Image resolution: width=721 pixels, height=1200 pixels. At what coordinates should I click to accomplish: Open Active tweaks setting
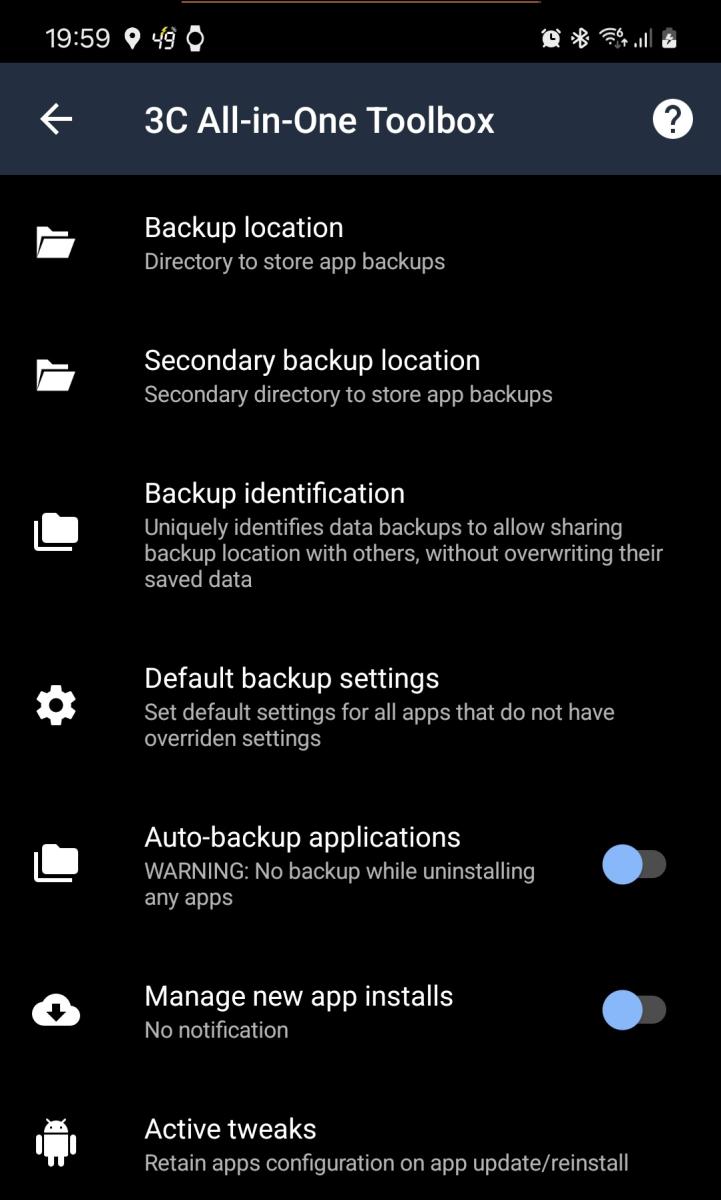coord(360,1144)
